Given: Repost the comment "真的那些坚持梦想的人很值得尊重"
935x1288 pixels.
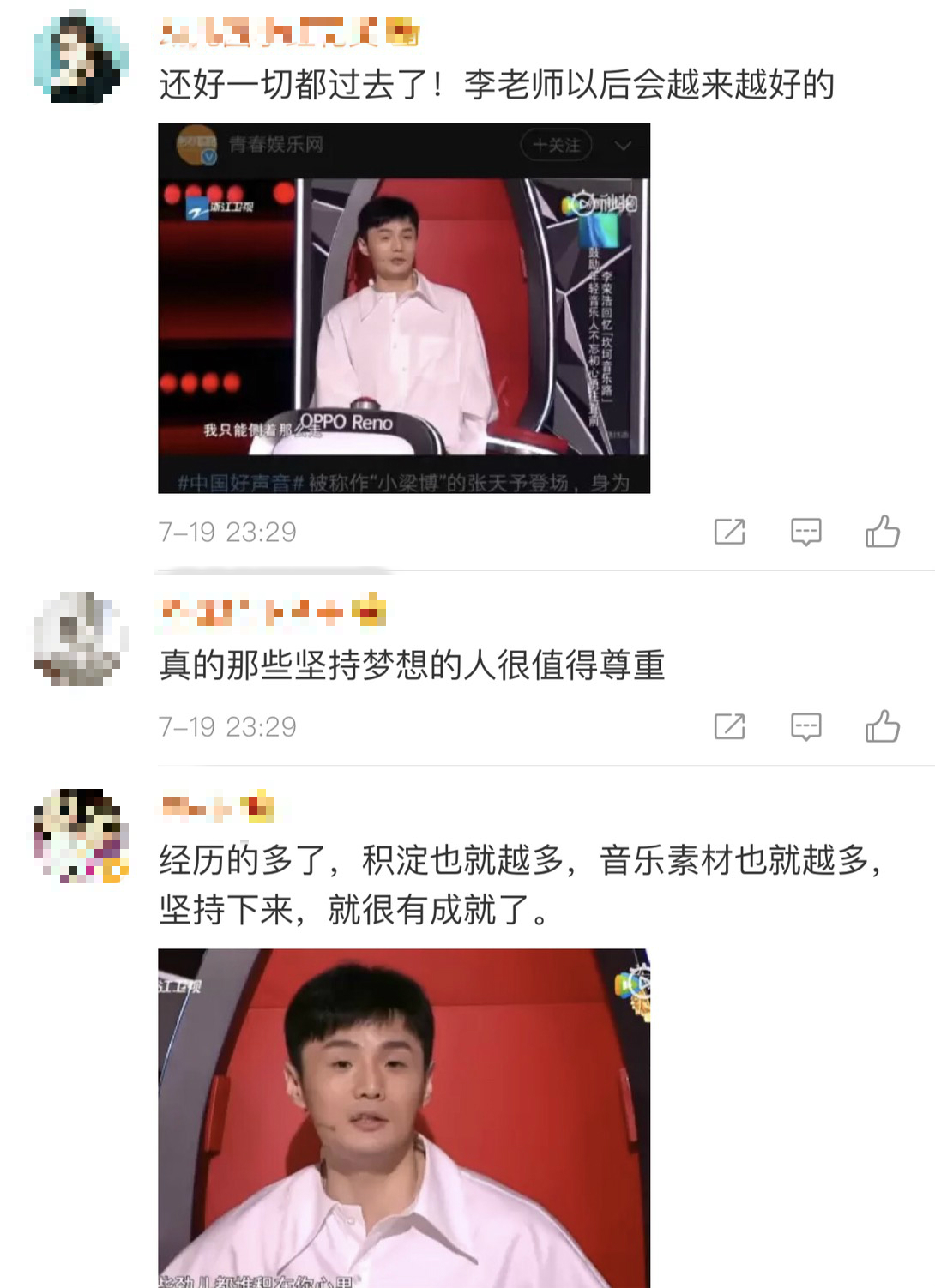Looking at the screenshot, I should pyautogui.click(x=729, y=726).
